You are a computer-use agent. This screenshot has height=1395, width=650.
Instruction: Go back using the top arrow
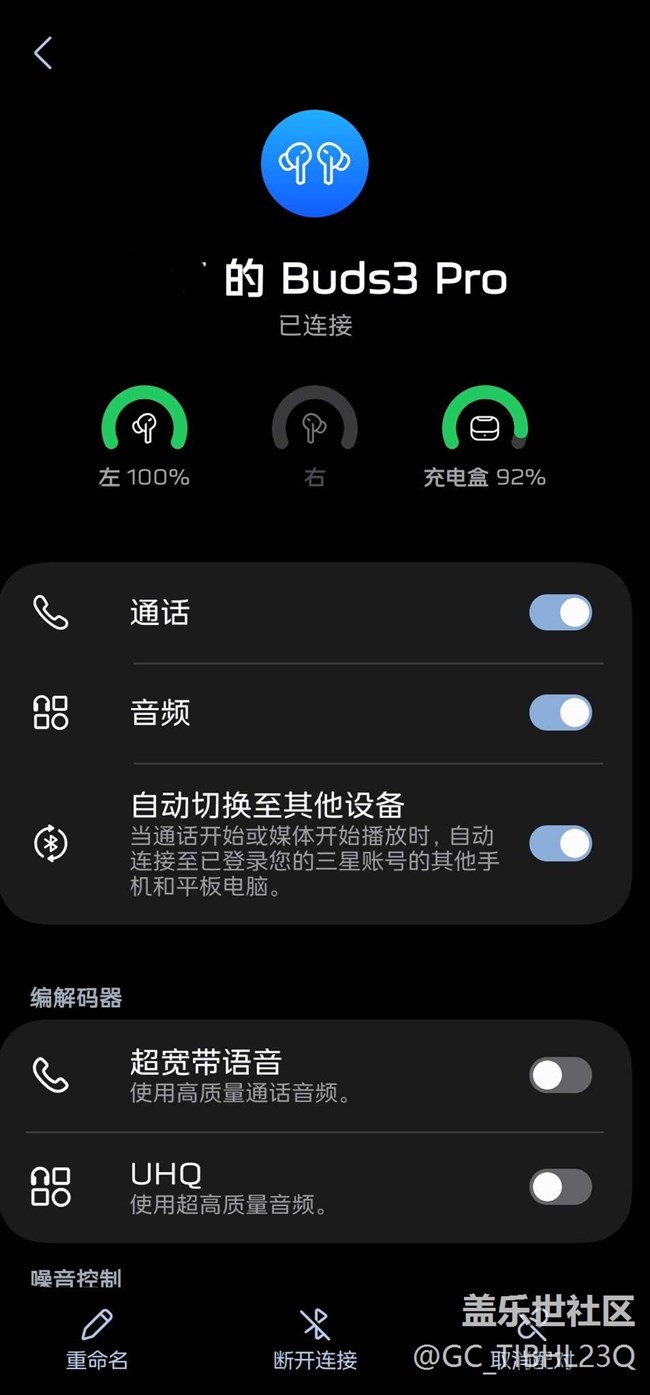[x=43, y=53]
